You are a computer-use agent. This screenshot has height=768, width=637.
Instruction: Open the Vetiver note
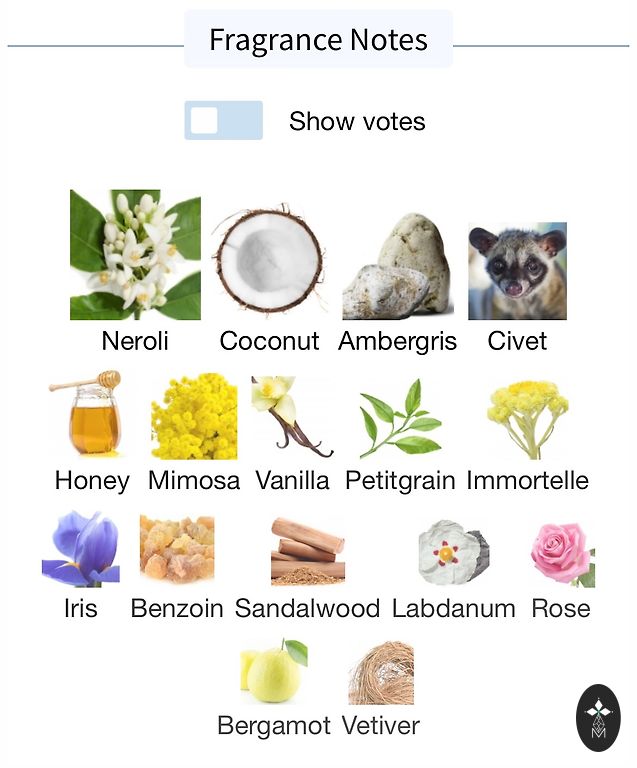tap(381, 673)
